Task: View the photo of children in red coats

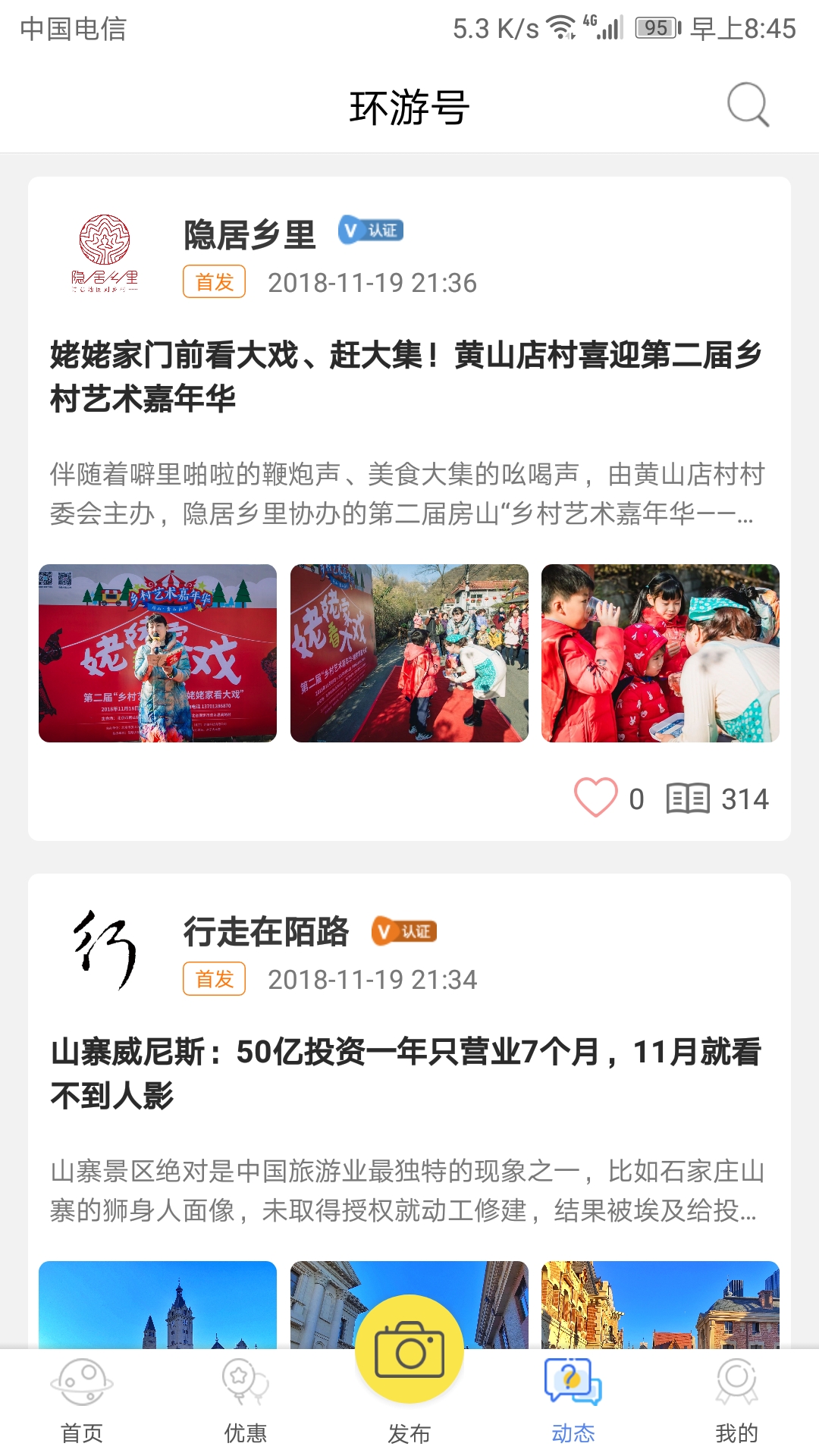Action: click(x=660, y=653)
